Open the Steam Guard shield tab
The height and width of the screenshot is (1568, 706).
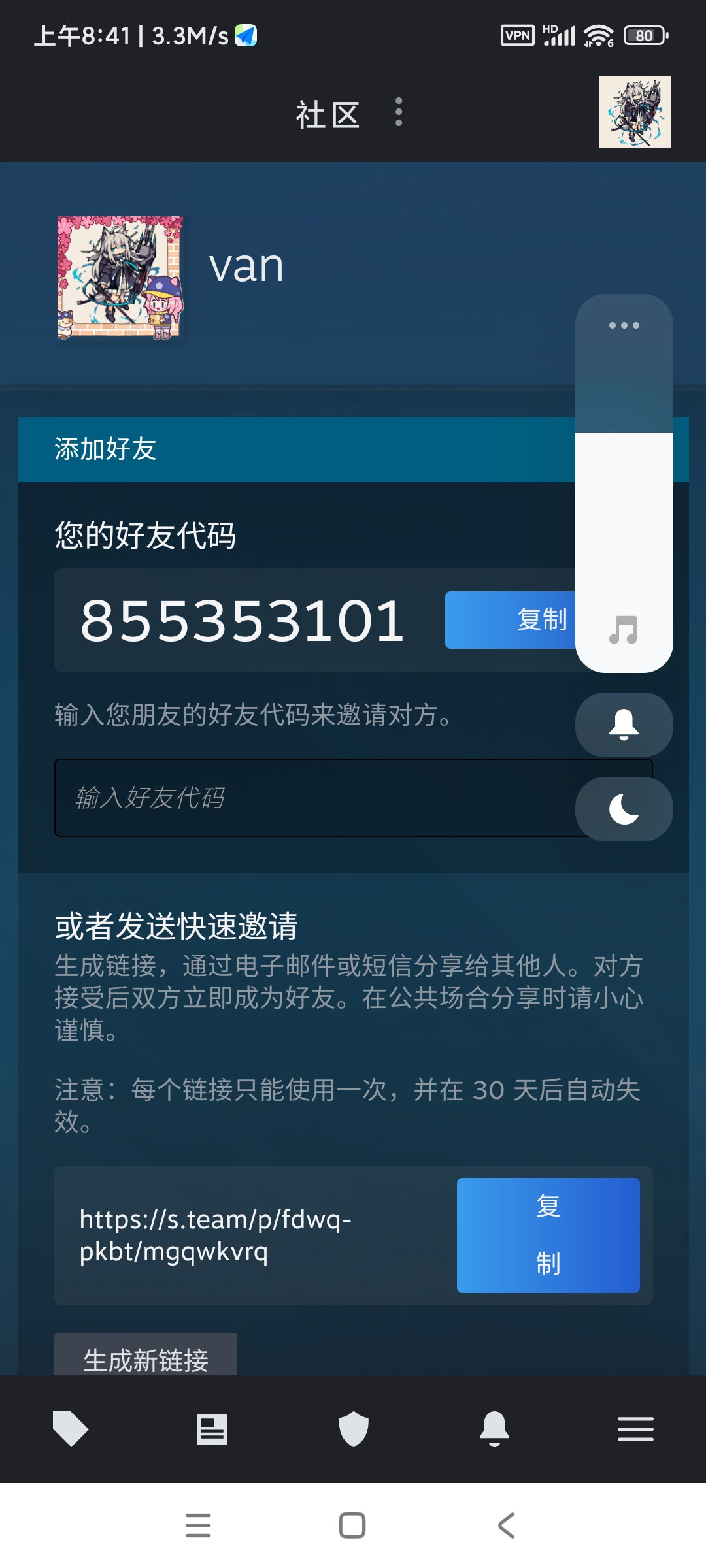click(354, 1428)
